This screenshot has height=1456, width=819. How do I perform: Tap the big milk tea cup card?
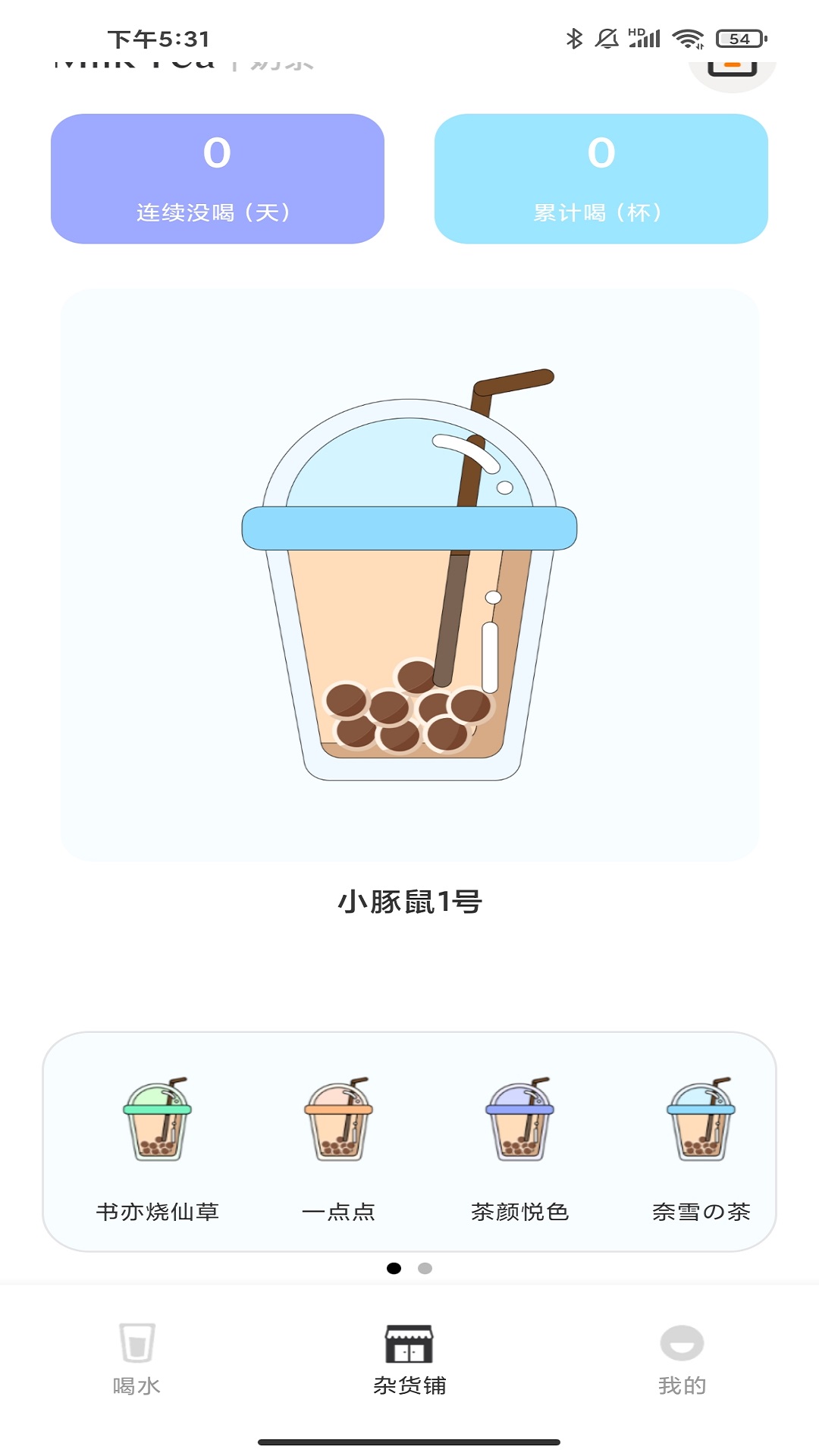pyautogui.click(x=409, y=575)
